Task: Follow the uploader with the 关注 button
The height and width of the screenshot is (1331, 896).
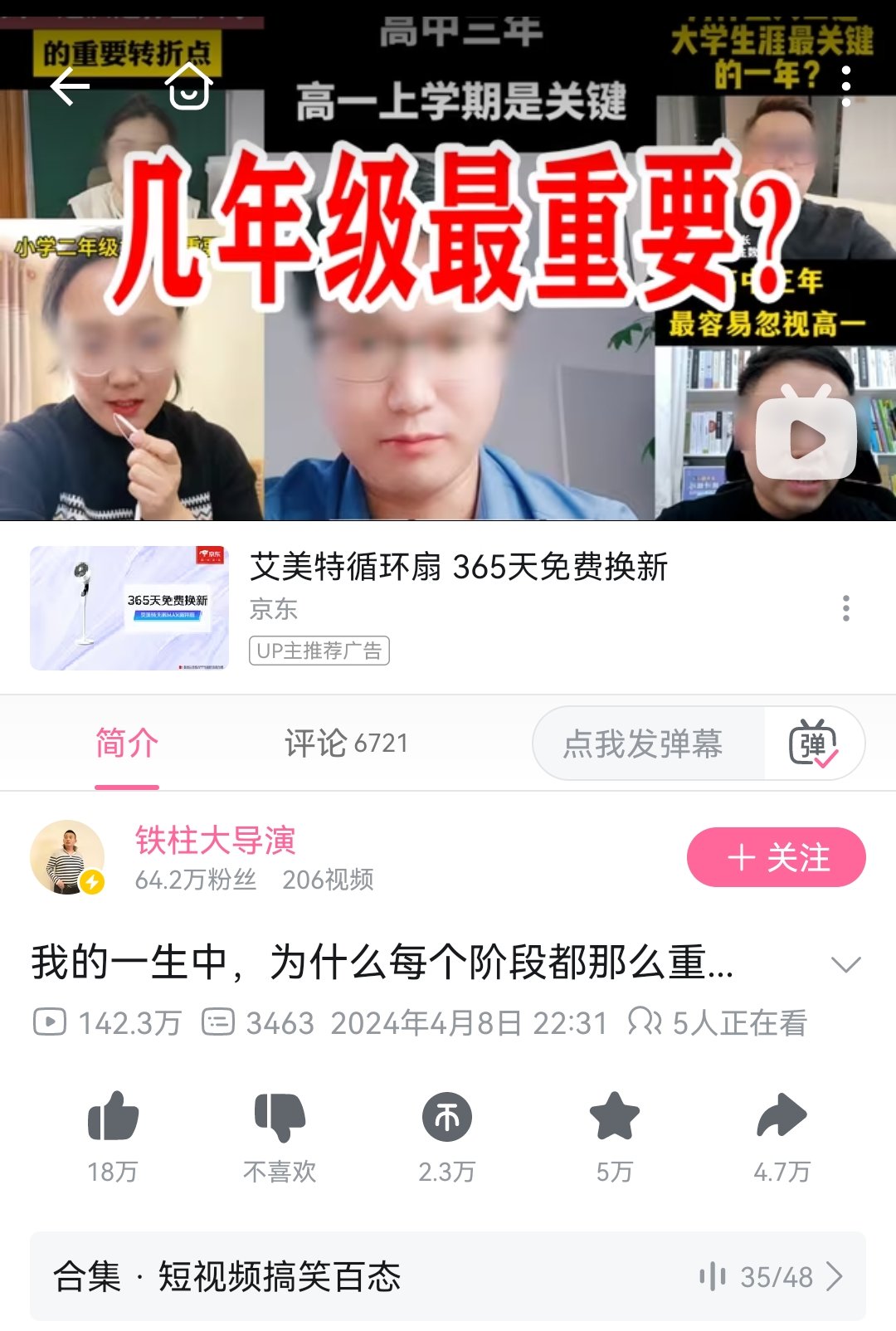Action: coord(776,857)
